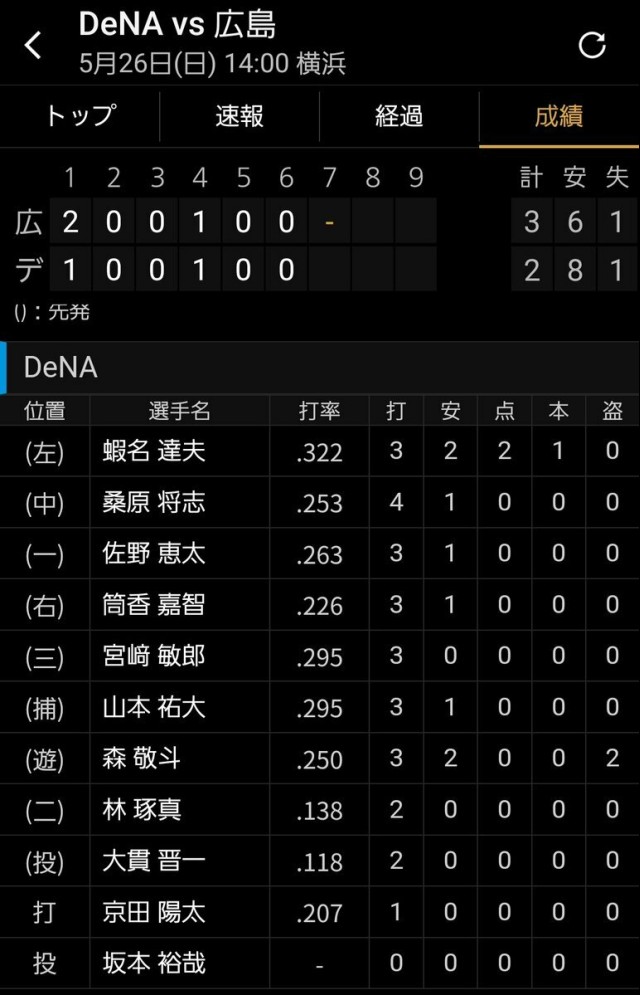View the 経過 tab

pos(399,117)
